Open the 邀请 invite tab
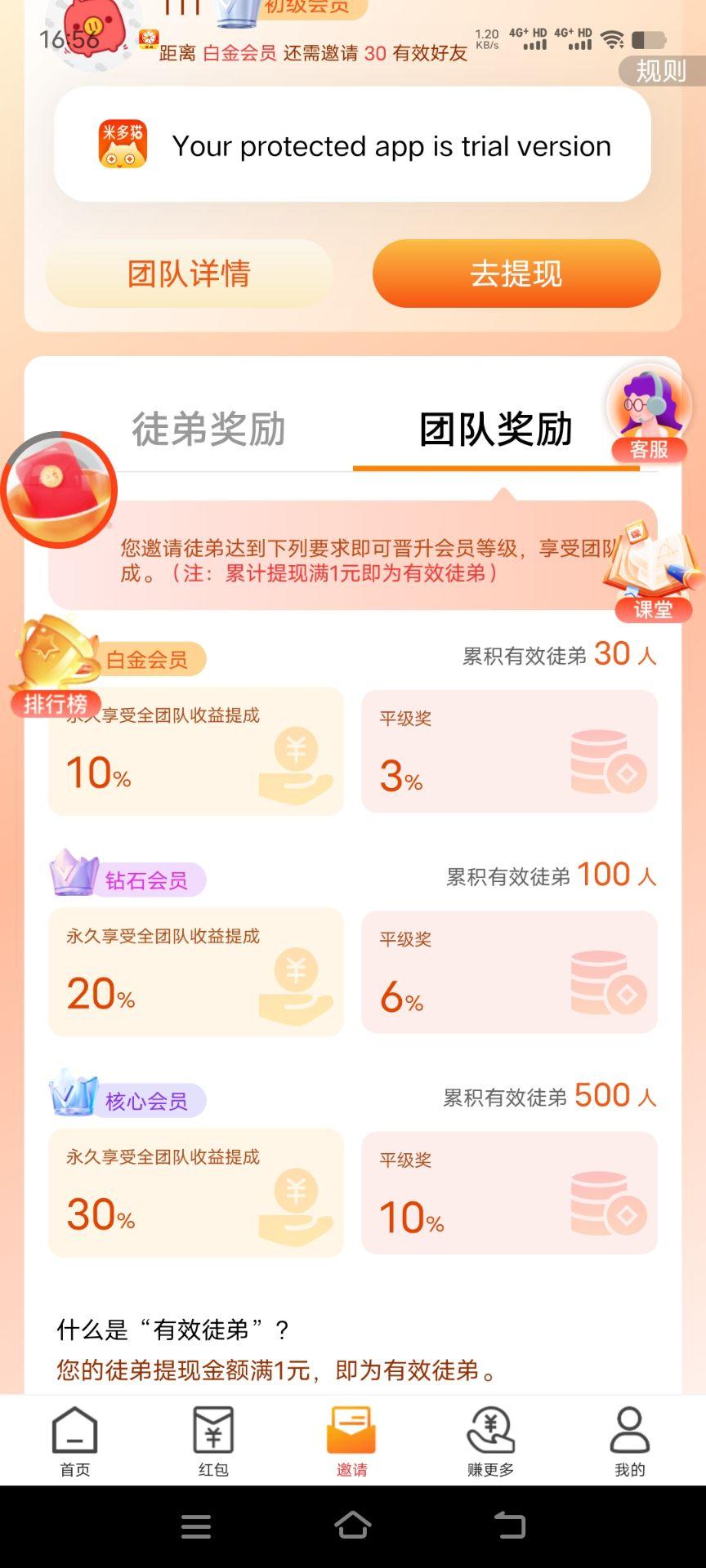 352,1441
